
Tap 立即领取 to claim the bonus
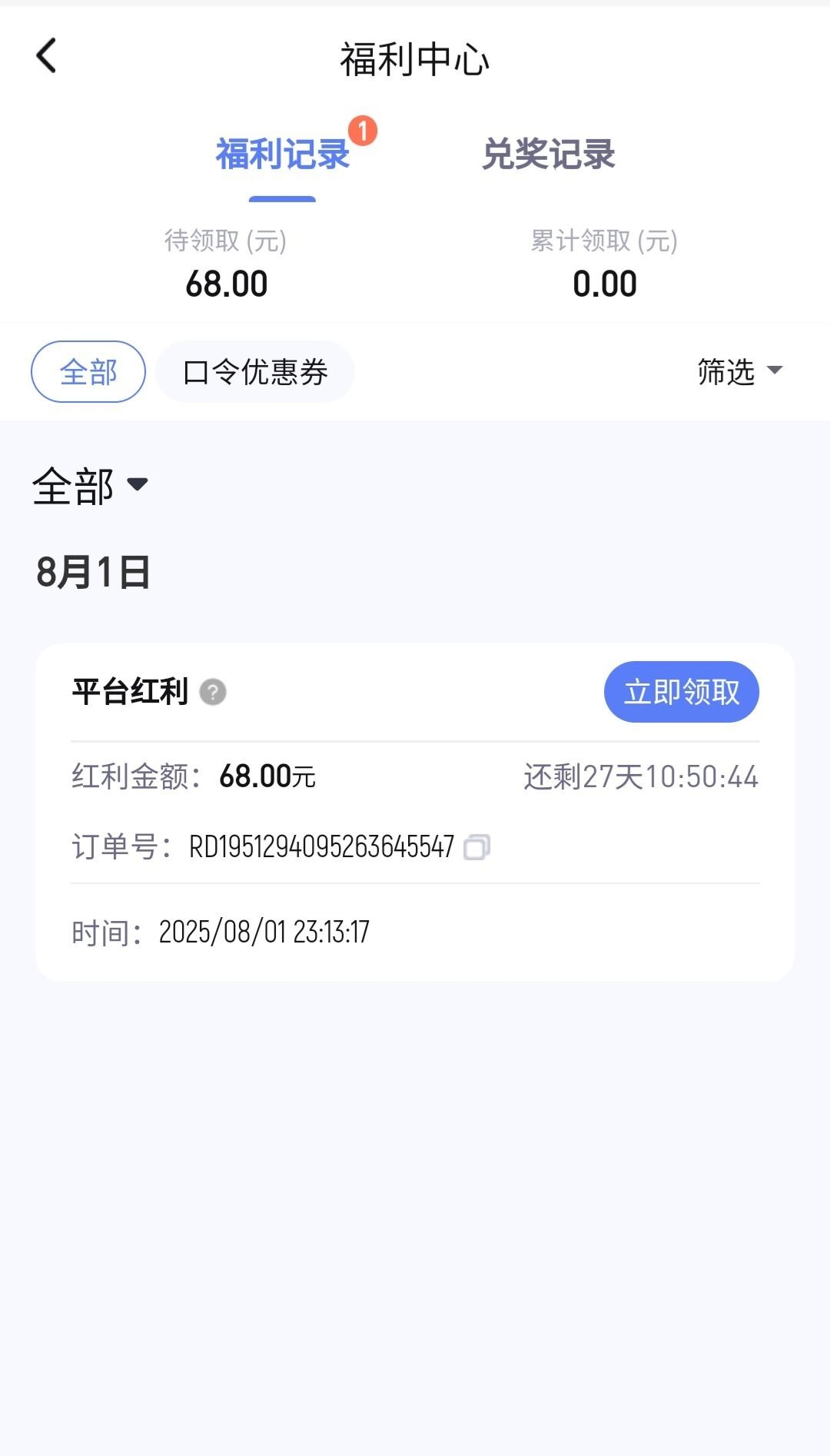pos(681,691)
